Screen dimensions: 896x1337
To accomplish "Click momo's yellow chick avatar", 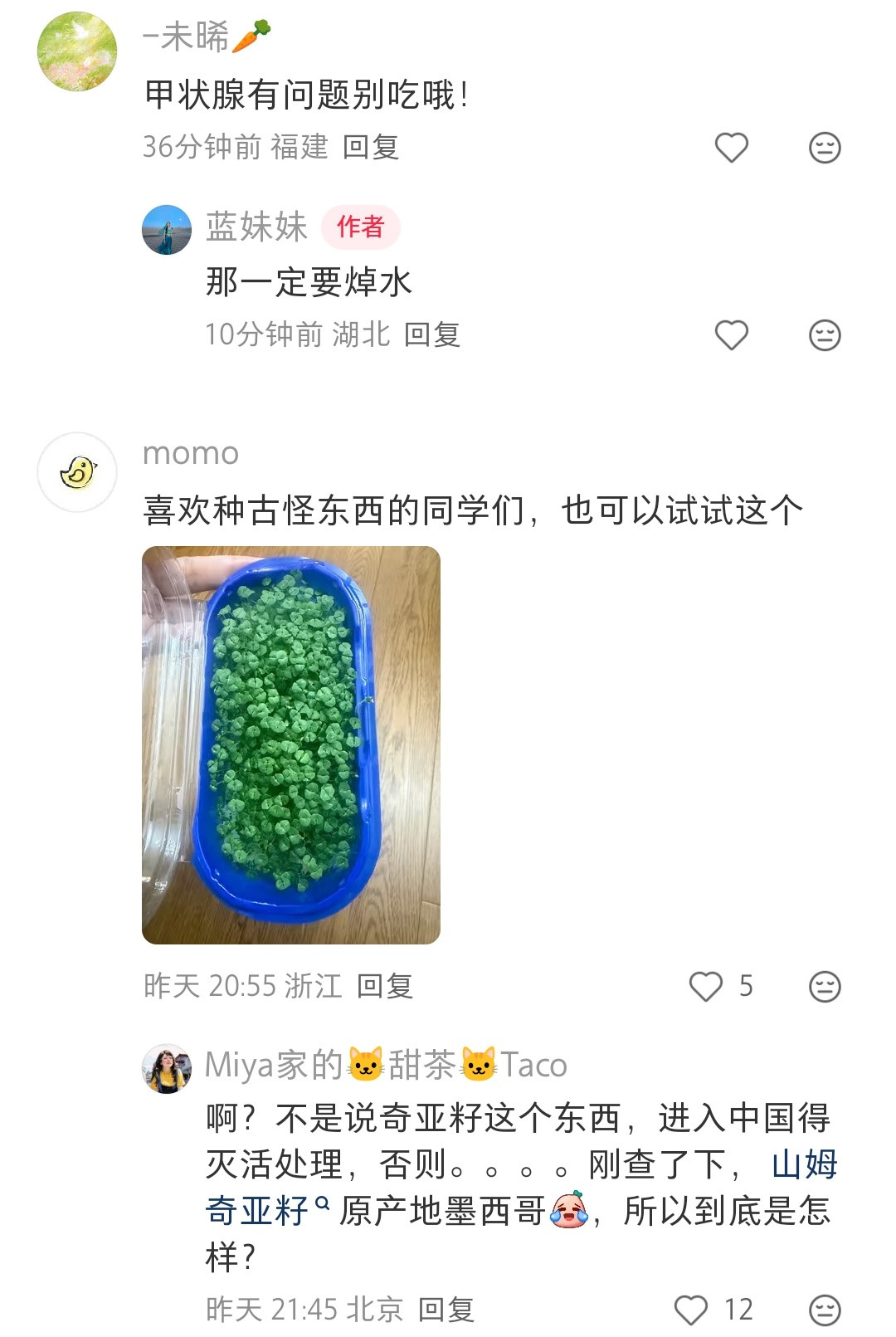I will tap(79, 473).
